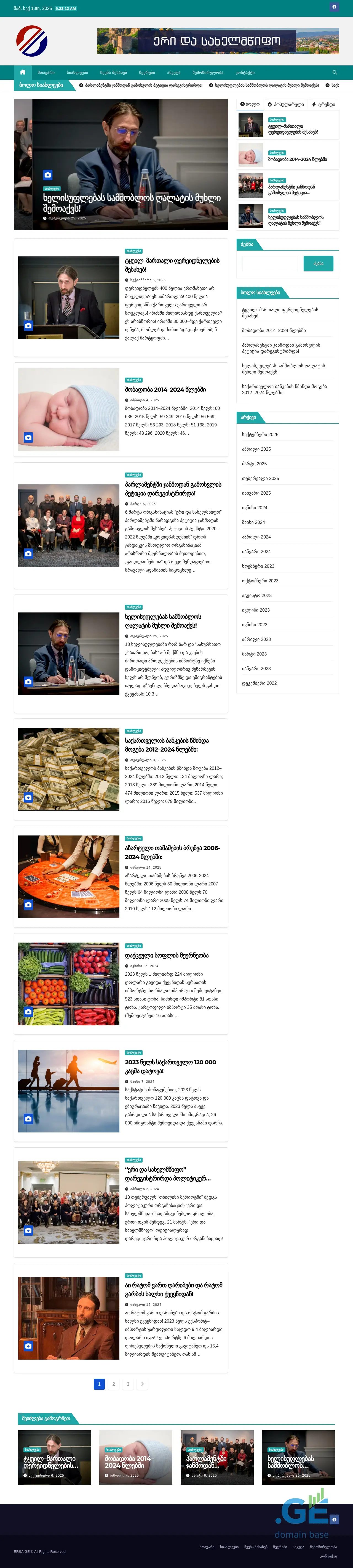Open the article შობადობა 2014–2024 წლებში
This screenshot has height=1568, width=353.
[x=165, y=389]
